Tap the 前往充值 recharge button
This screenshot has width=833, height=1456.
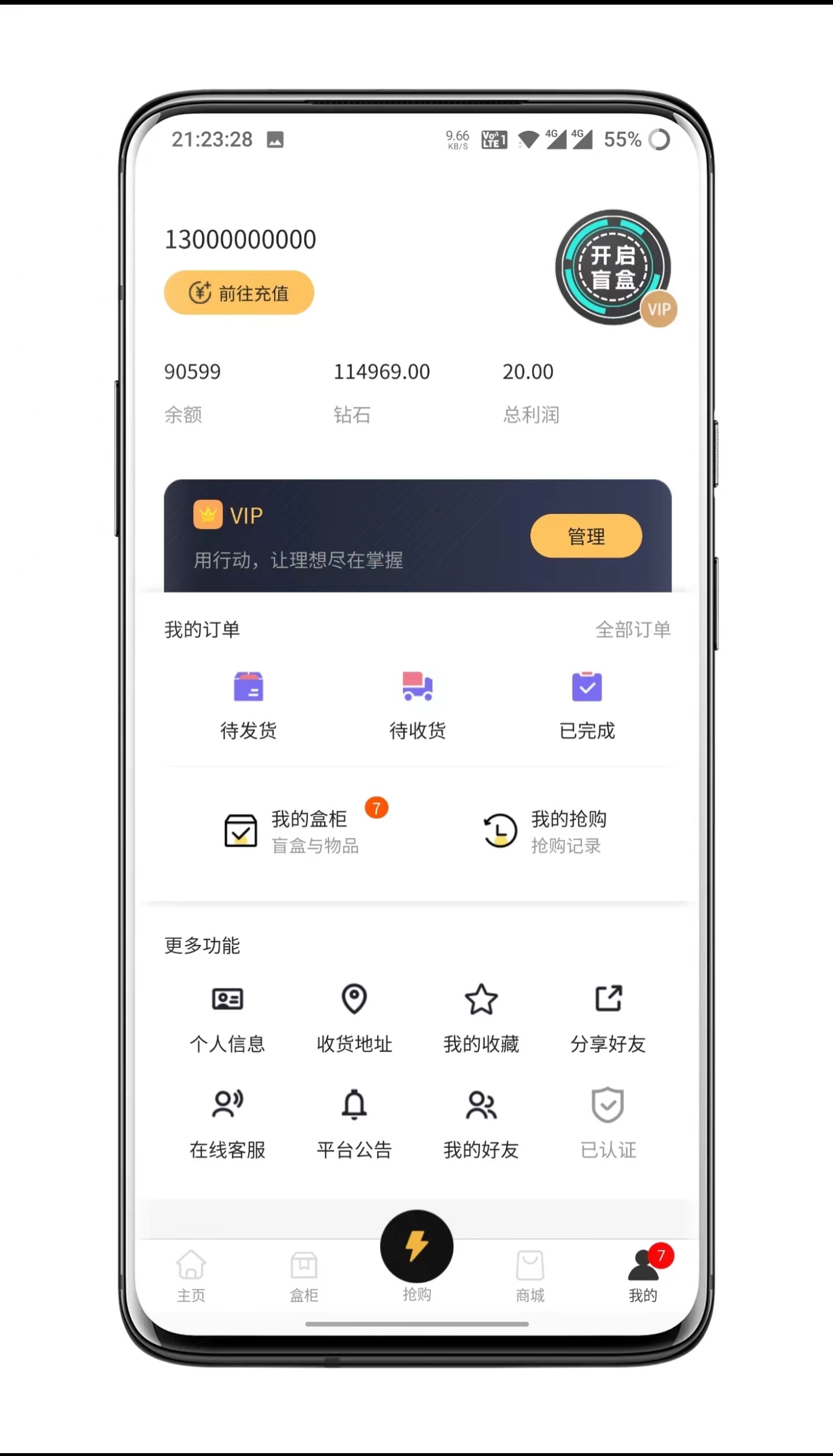coord(239,292)
